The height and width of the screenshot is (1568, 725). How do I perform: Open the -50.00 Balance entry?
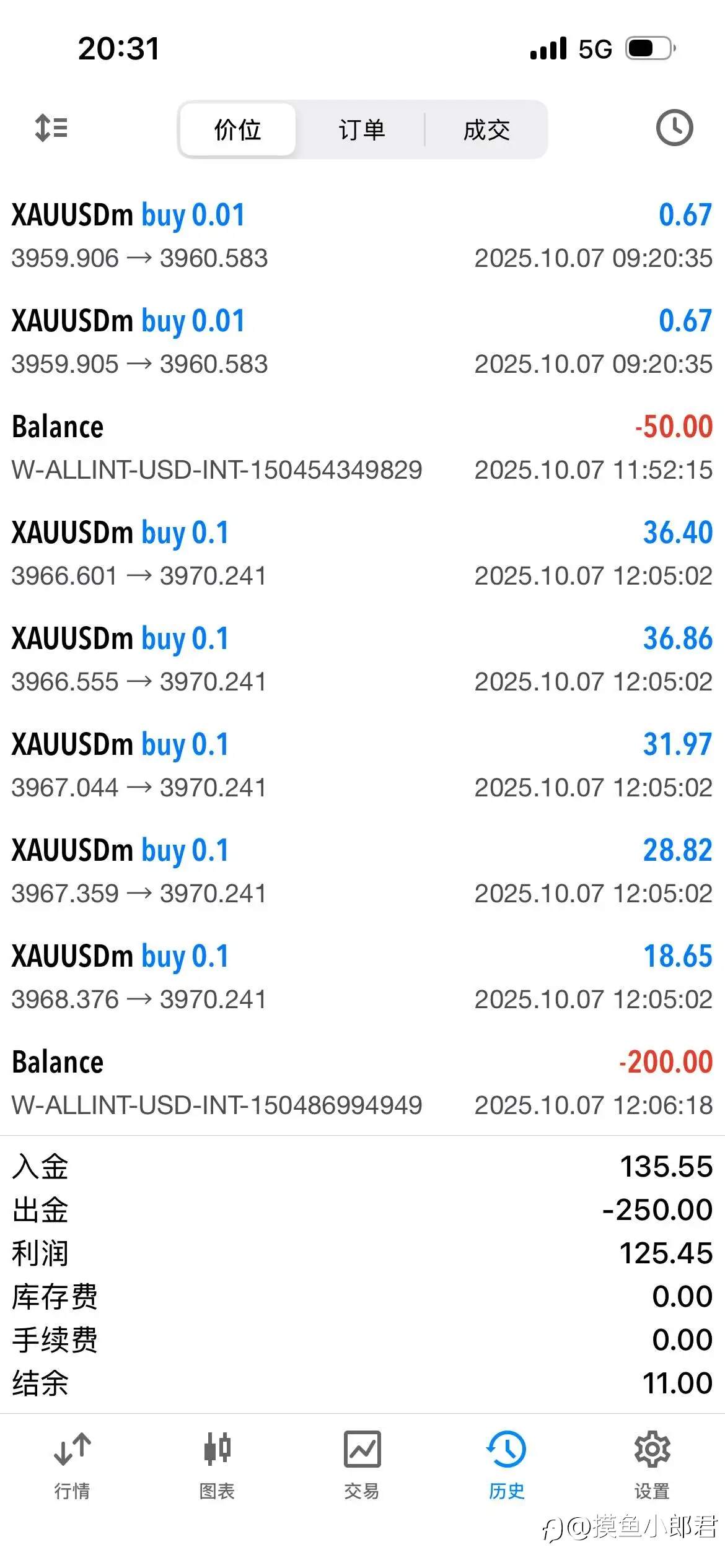click(362, 448)
